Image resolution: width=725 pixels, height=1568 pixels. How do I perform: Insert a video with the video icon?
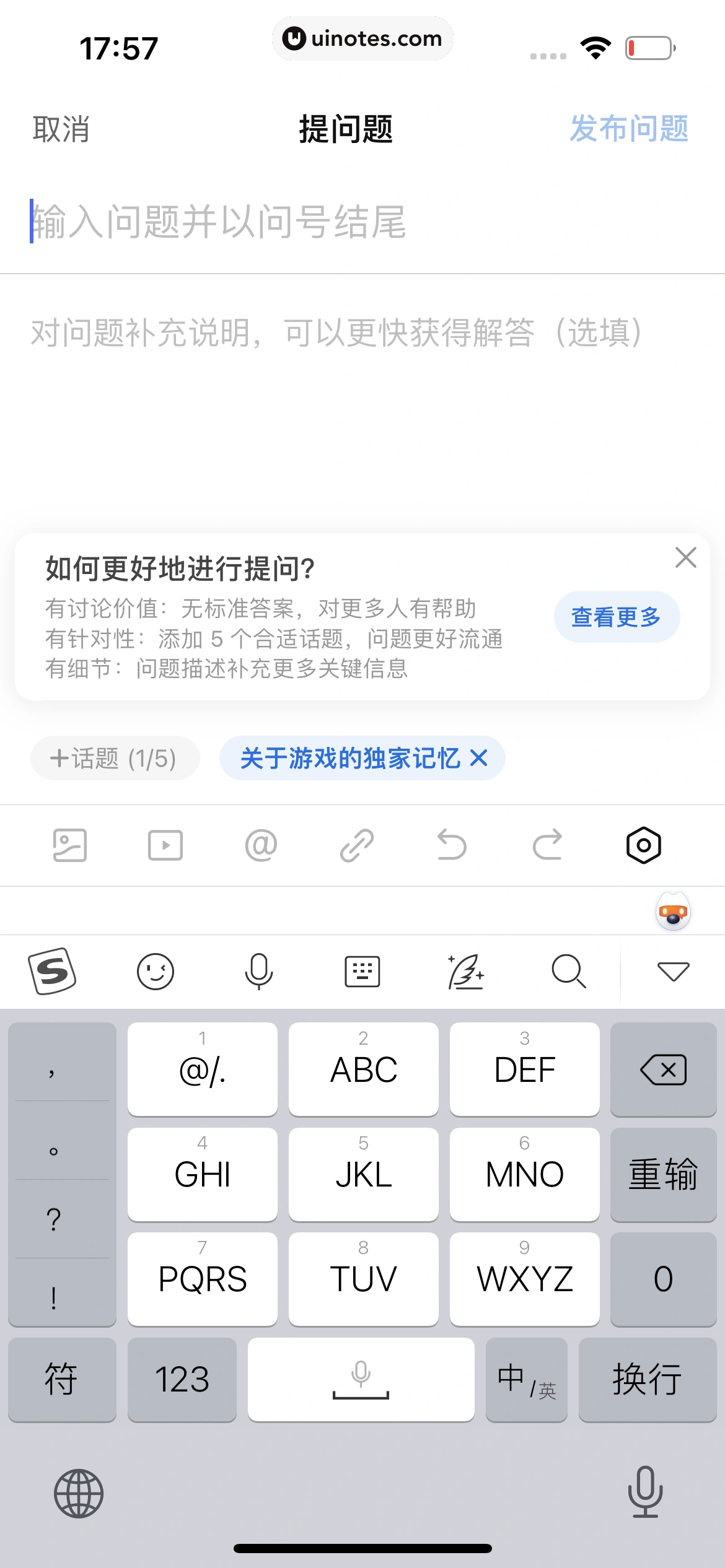tap(165, 844)
